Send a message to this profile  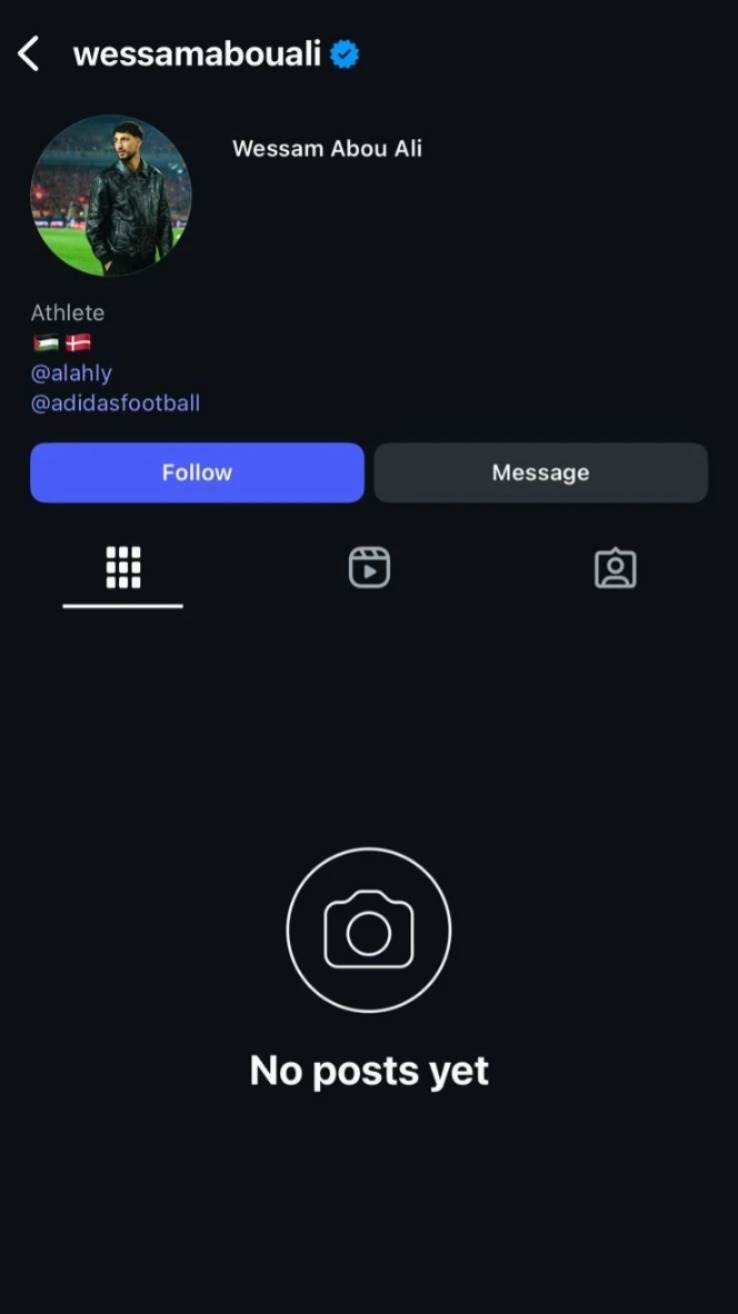pos(540,472)
